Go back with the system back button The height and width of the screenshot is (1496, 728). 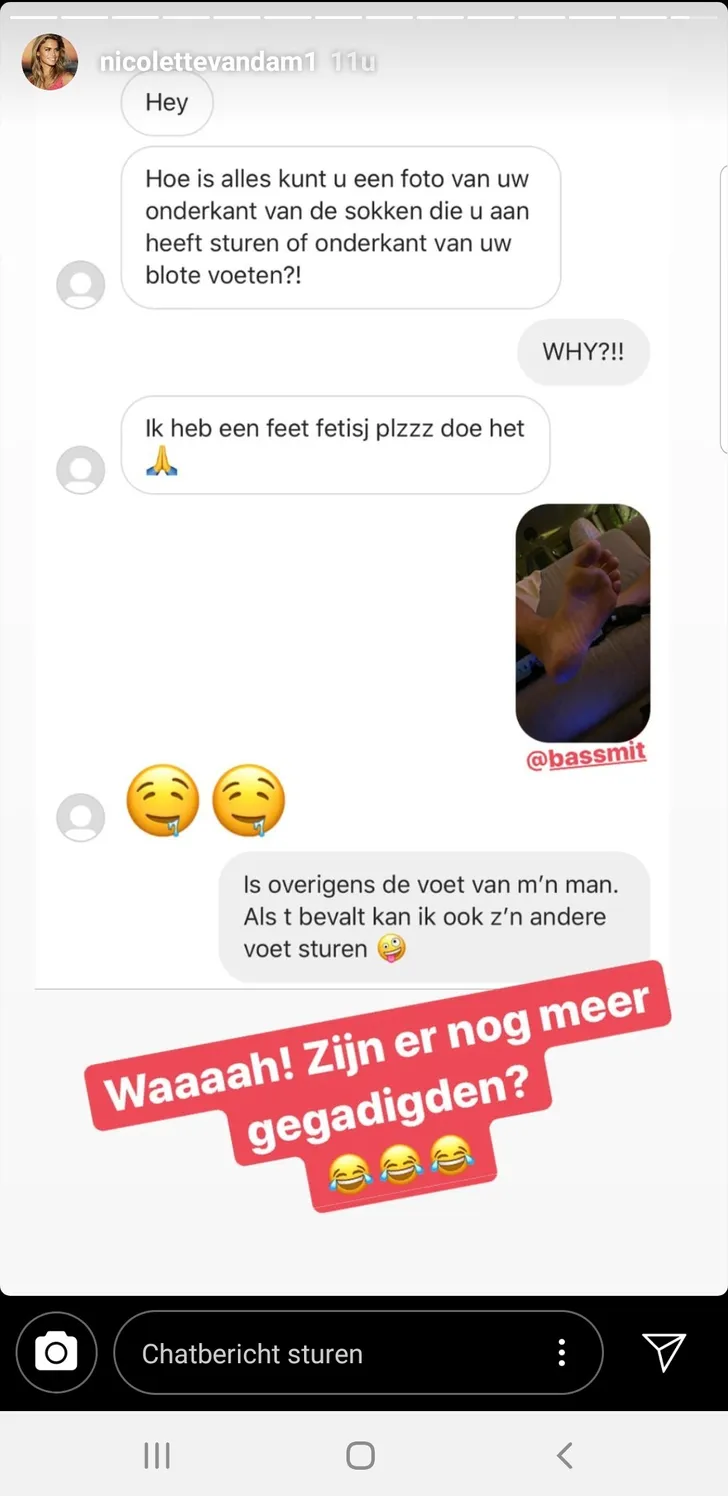565,1455
